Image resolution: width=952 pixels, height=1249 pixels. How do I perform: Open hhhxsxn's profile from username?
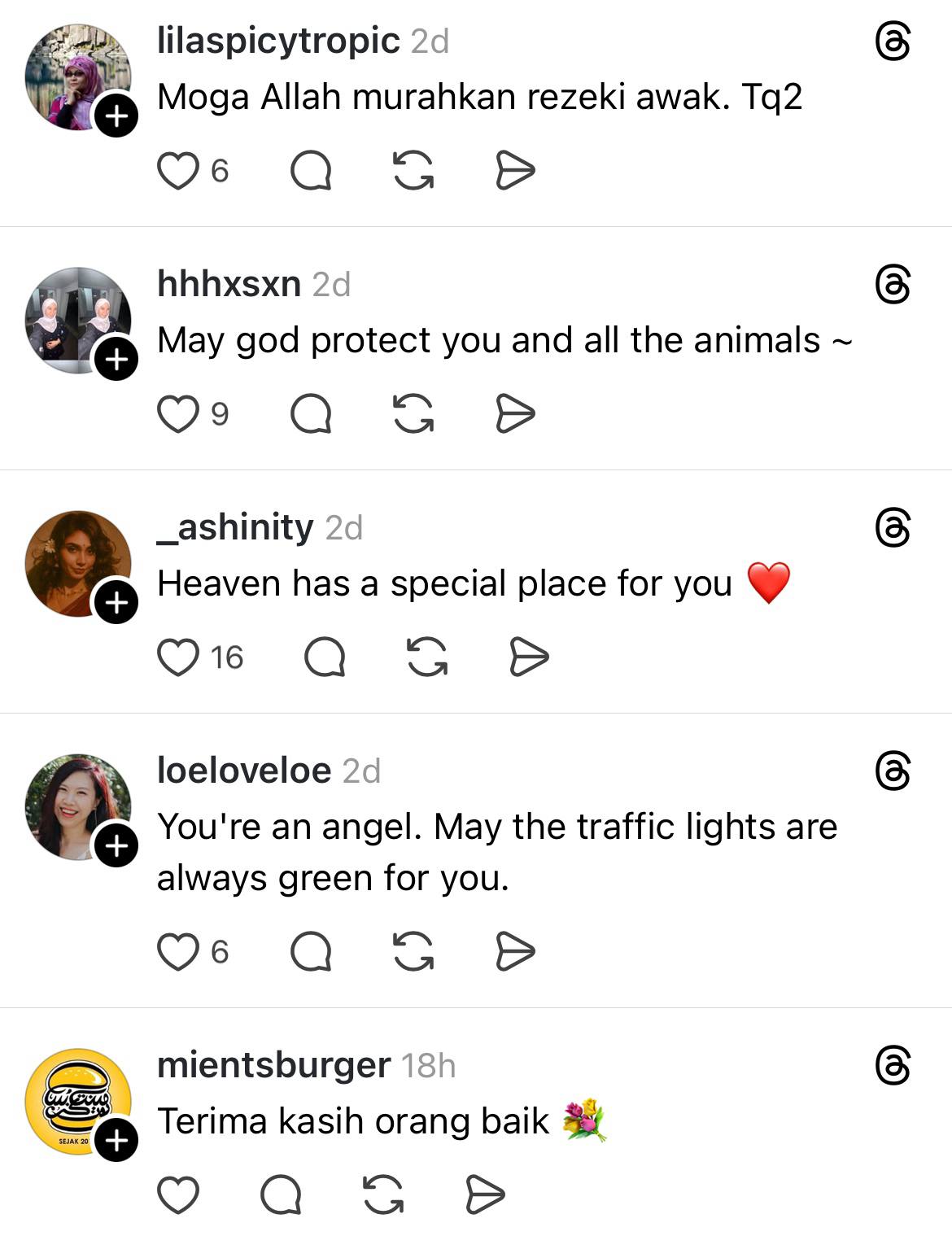click(x=229, y=284)
